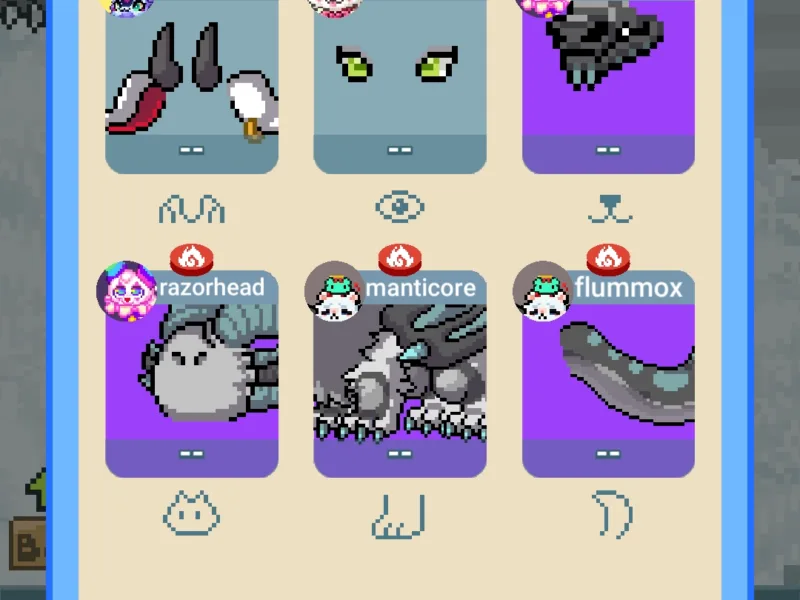Select the green eyes part card
The image size is (800, 600).
(x=400, y=85)
